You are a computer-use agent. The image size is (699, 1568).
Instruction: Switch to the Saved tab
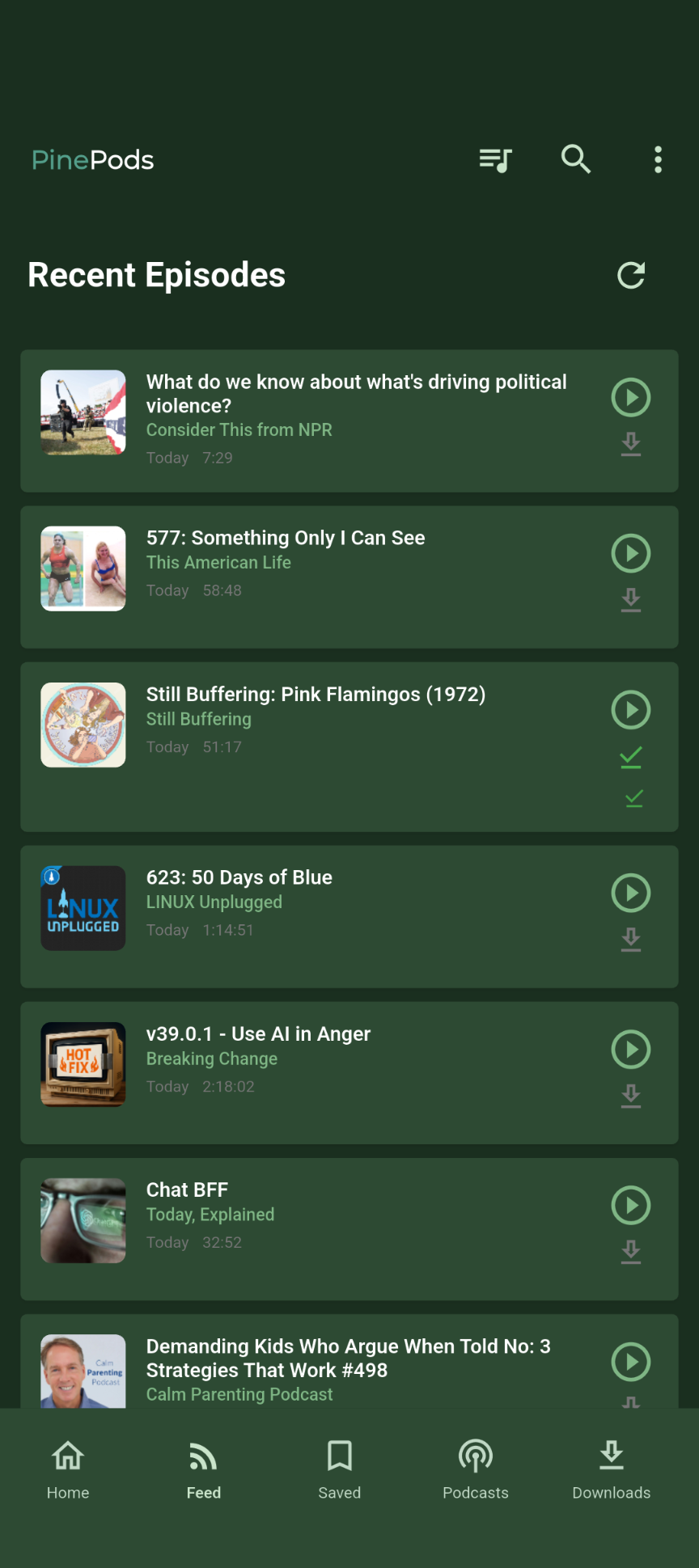[x=340, y=1469]
